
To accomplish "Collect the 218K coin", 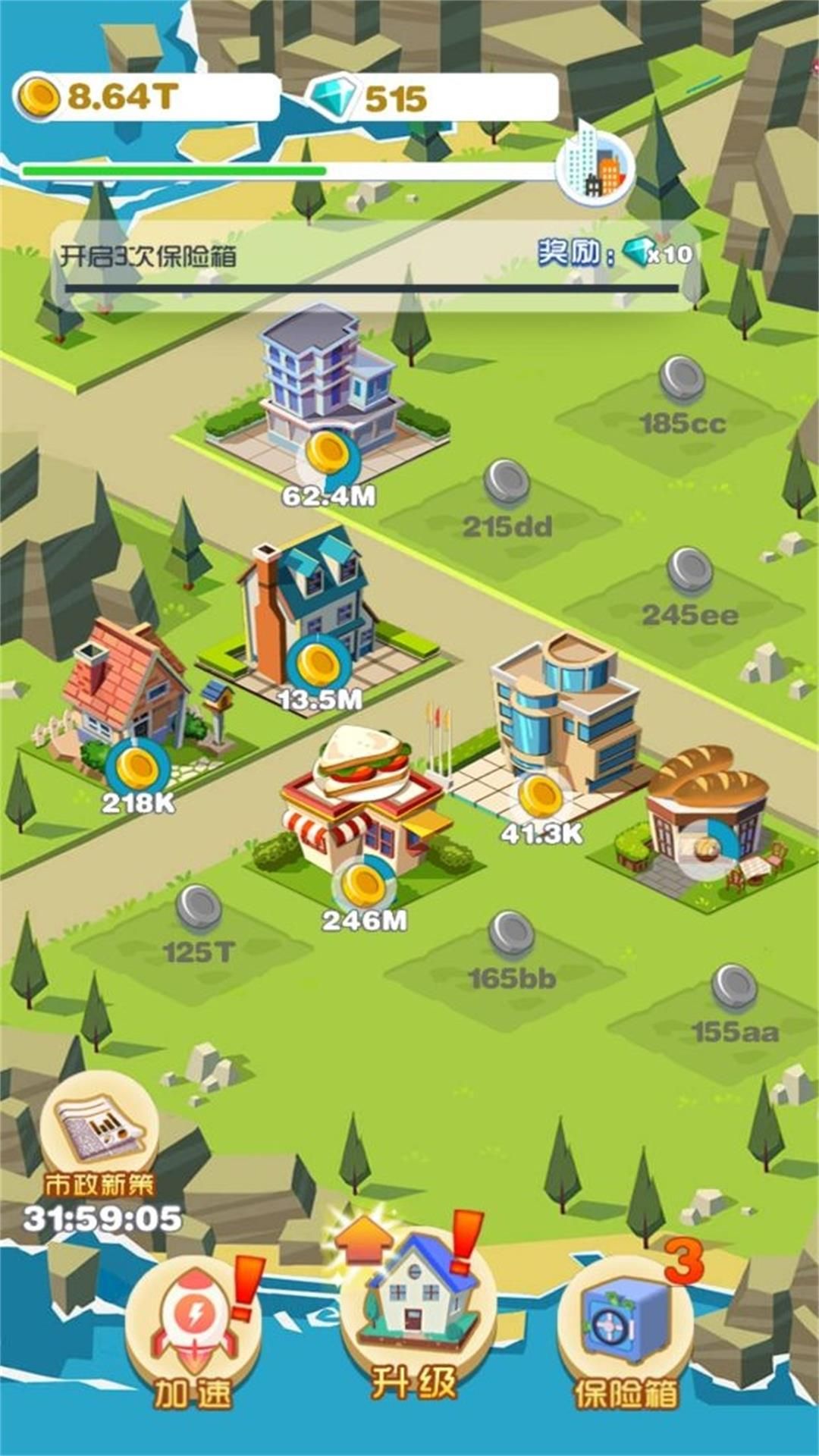I will point(138,769).
